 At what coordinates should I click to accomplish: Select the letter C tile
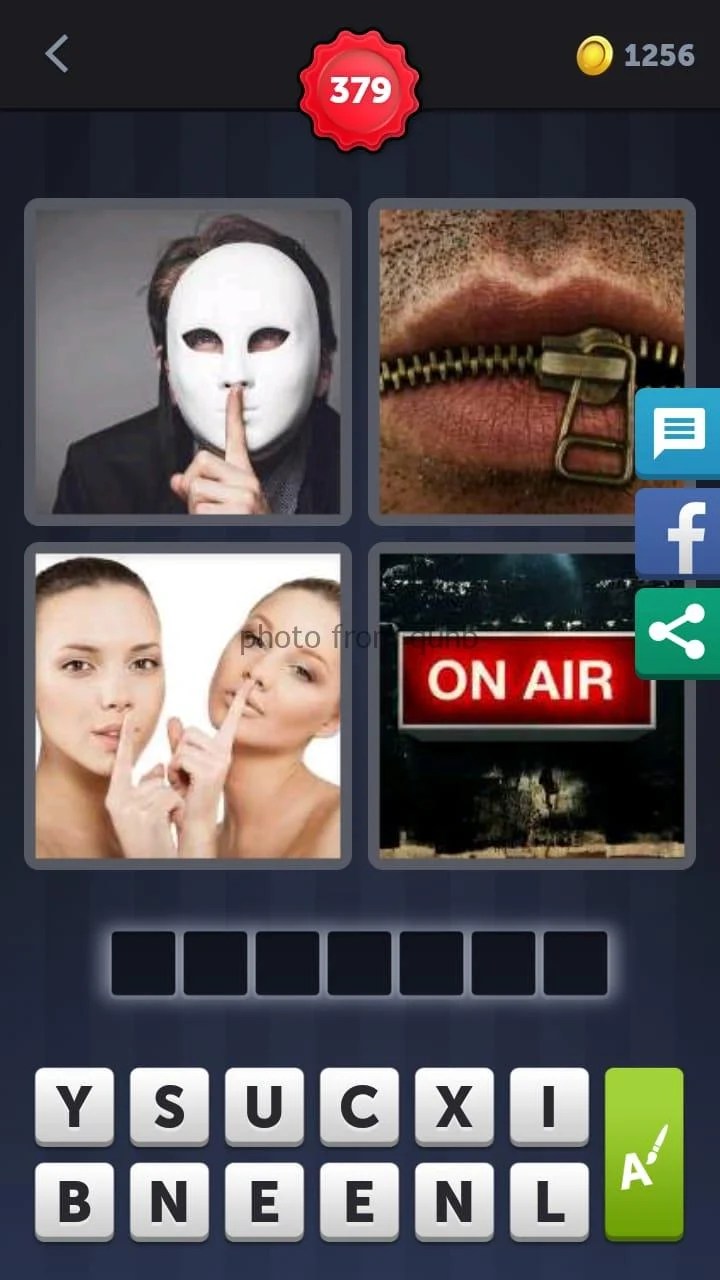357,1107
